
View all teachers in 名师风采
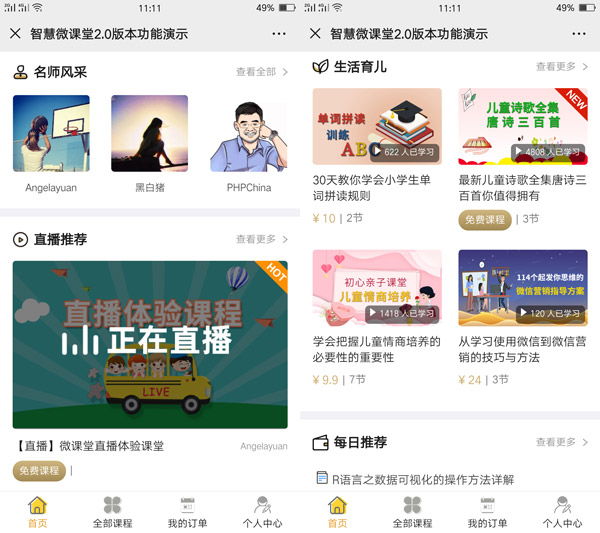(x=261, y=72)
